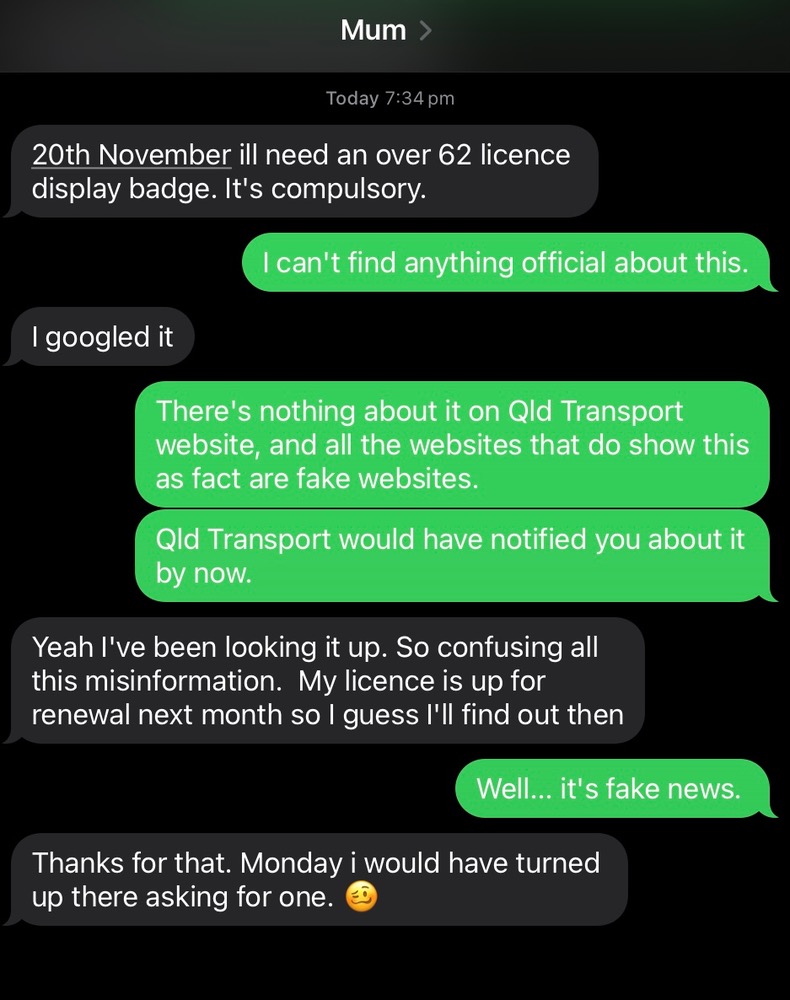This screenshot has height=1000, width=790.
Task: Tap the underlined 20th November date link
Action: (x=131, y=156)
